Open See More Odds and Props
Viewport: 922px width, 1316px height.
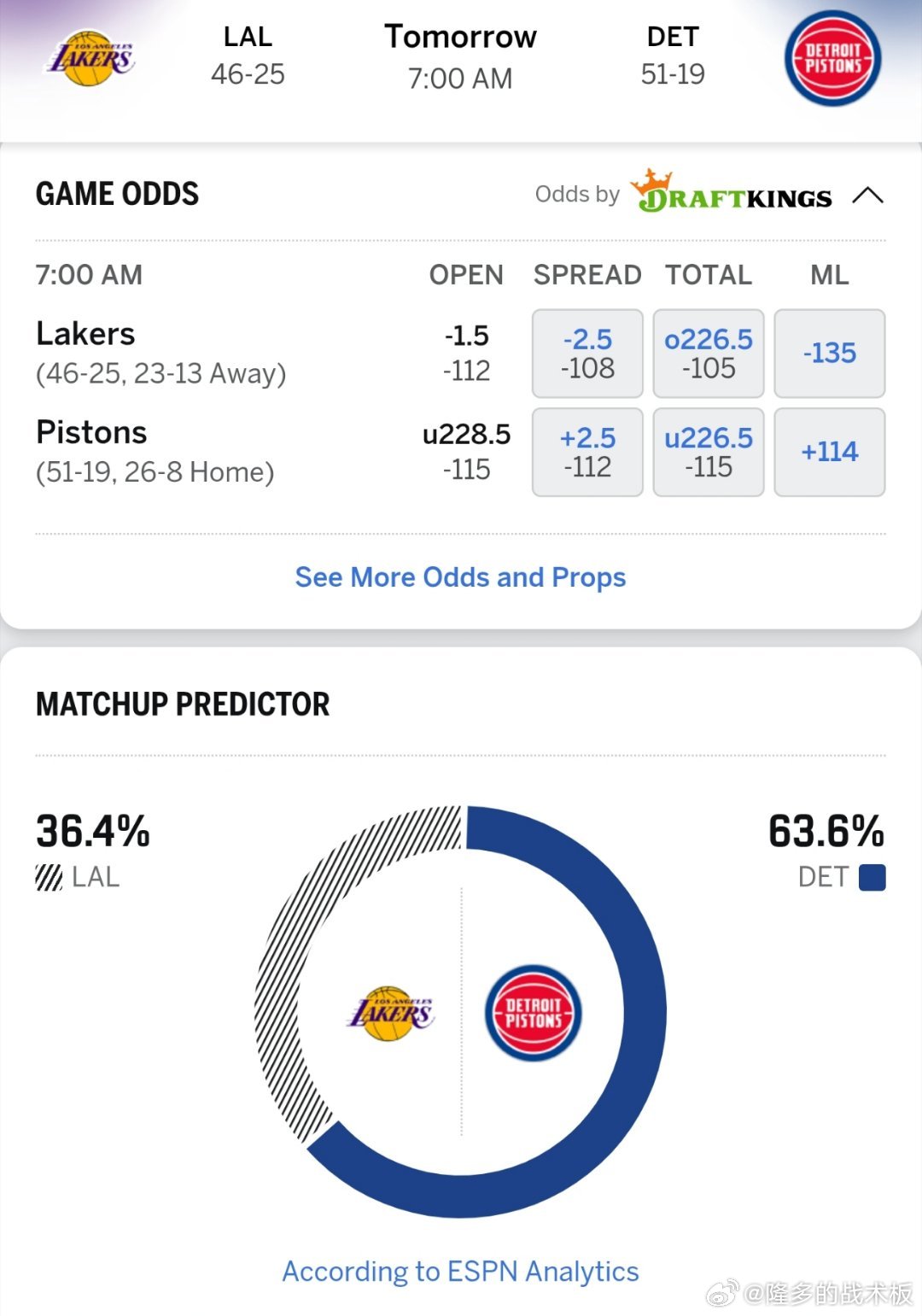click(460, 577)
